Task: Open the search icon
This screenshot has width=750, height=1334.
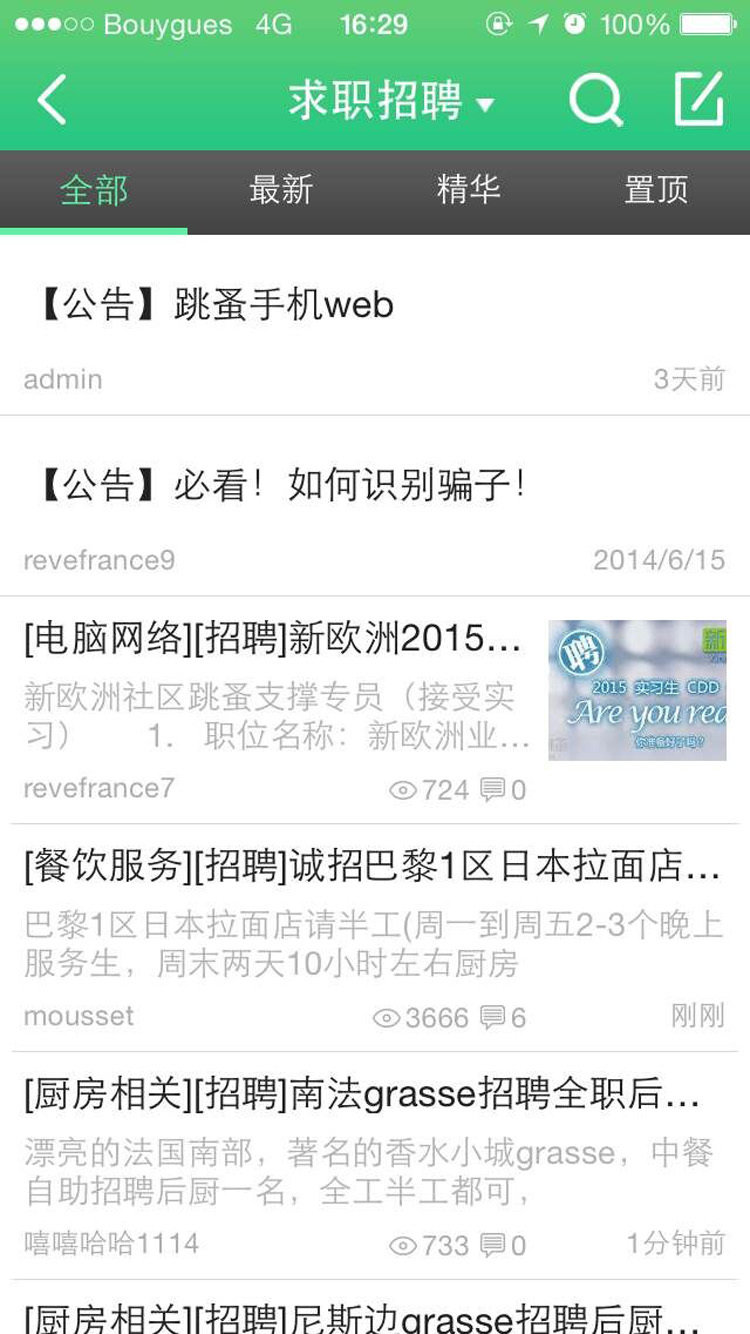Action: pyautogui.click(x=596, y=100)
